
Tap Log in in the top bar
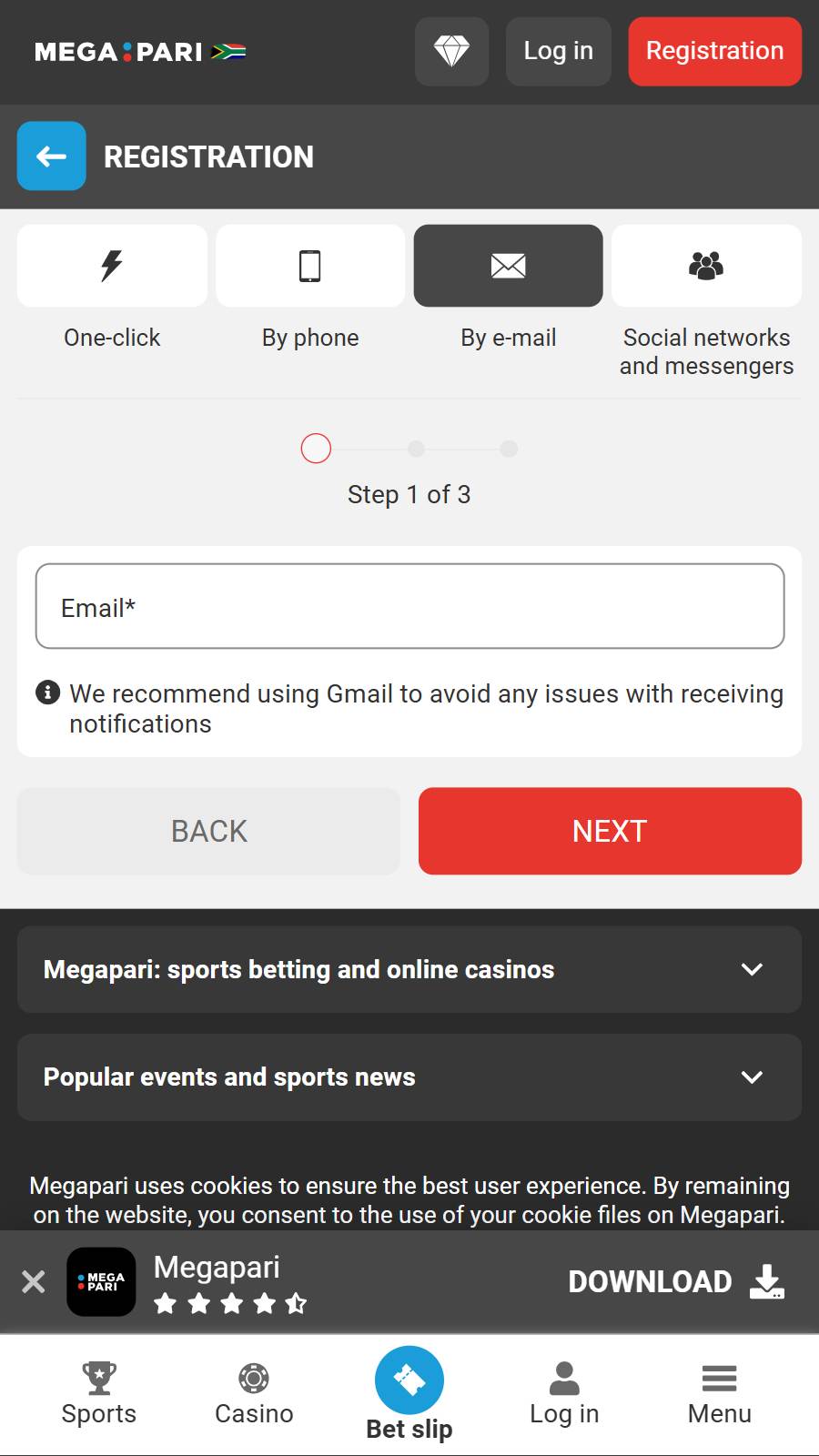pos(559,51)
